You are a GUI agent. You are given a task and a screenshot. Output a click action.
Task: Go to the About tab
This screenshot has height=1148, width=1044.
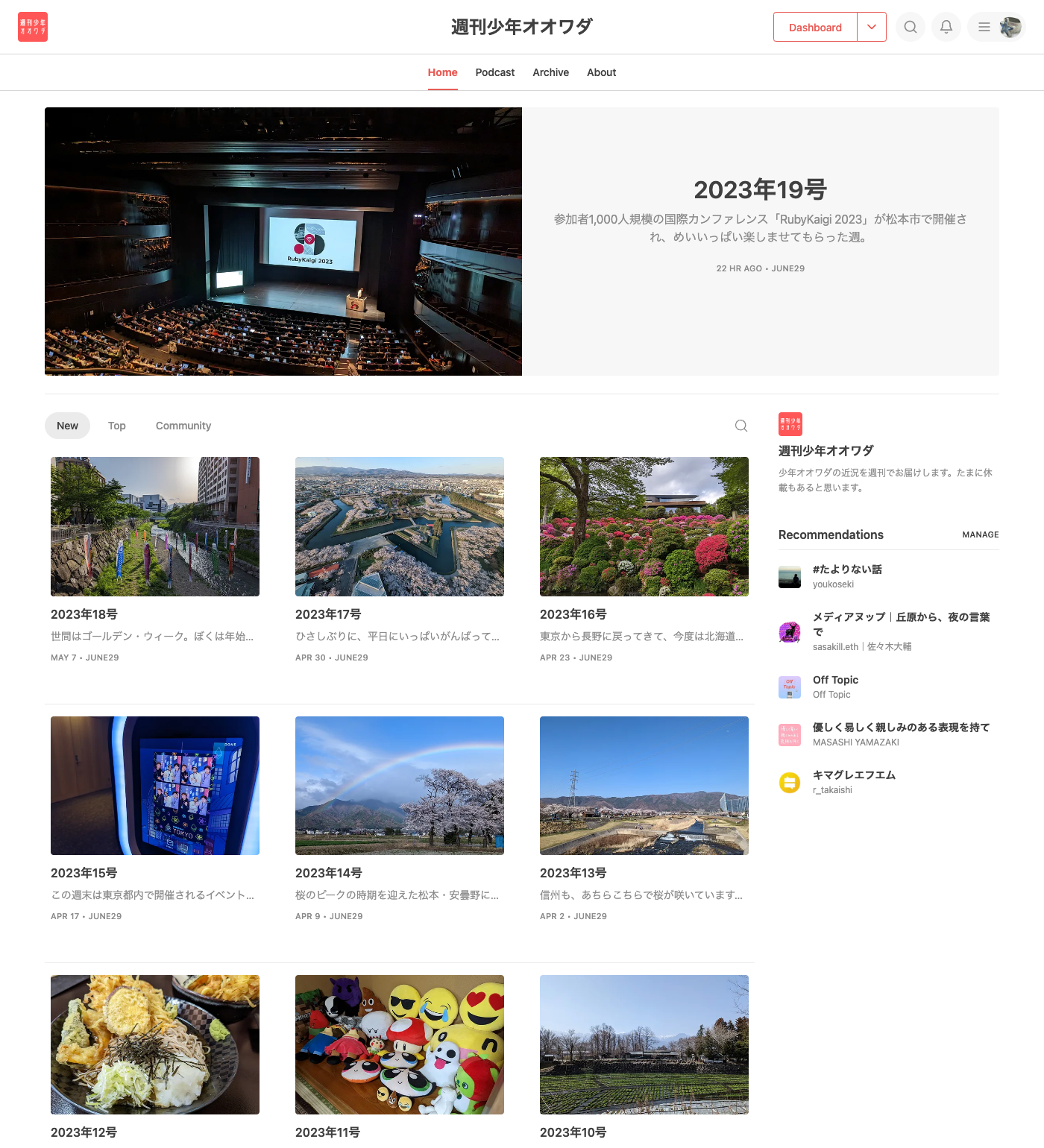pyautogui.click(x=601, y=72)
